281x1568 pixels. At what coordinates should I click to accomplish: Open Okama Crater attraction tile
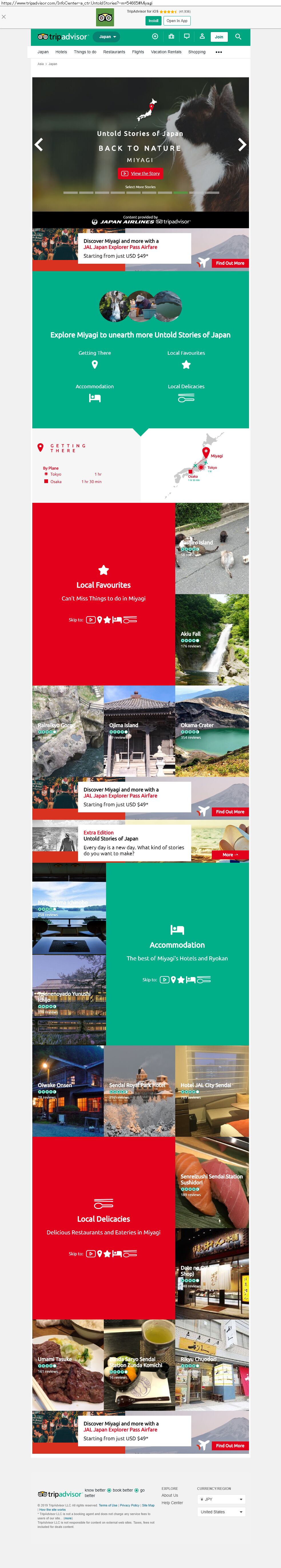pyautogui.click(x=212, y=730)
